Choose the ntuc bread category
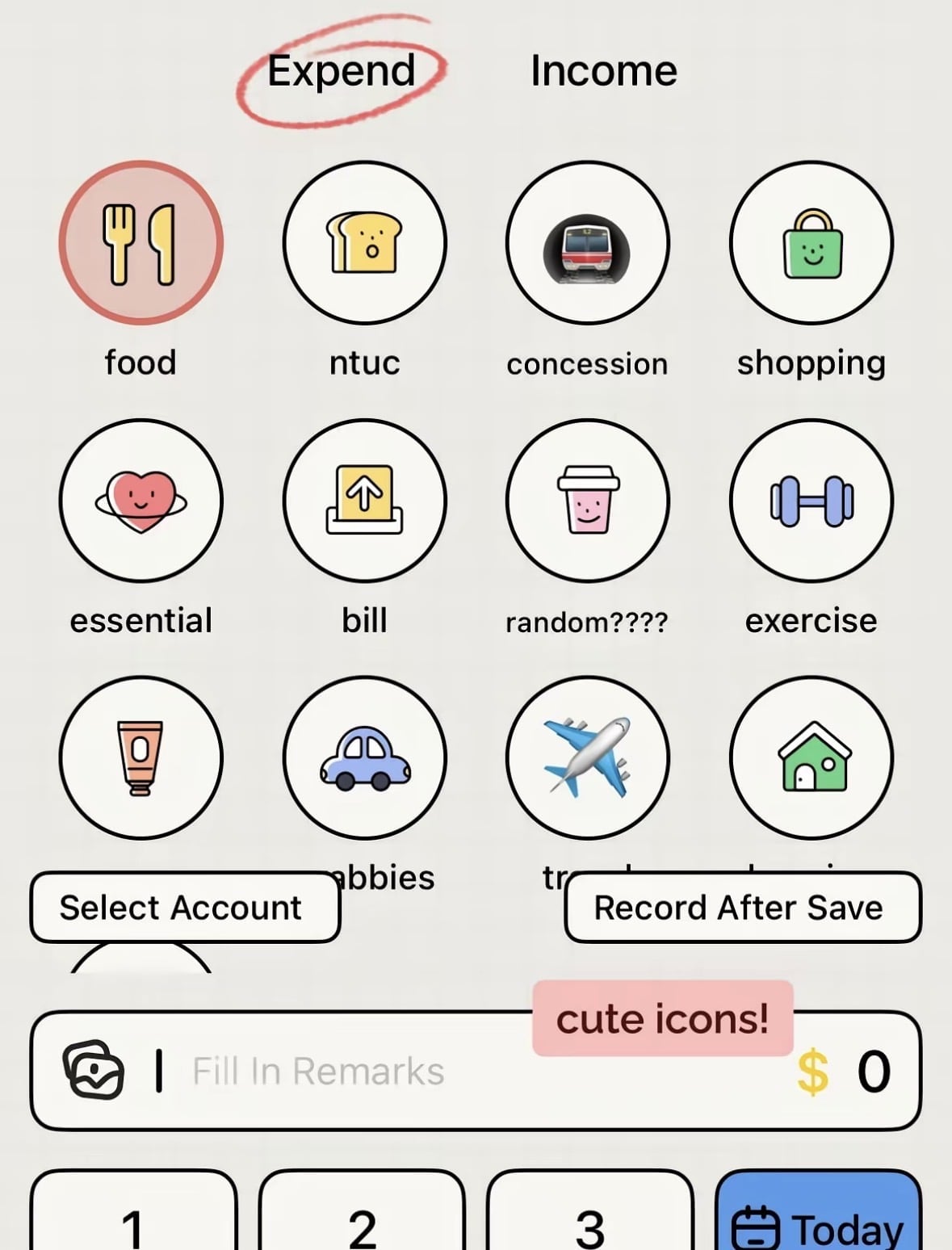This screenshot has height=1250, width=952. tap(364, 244)
